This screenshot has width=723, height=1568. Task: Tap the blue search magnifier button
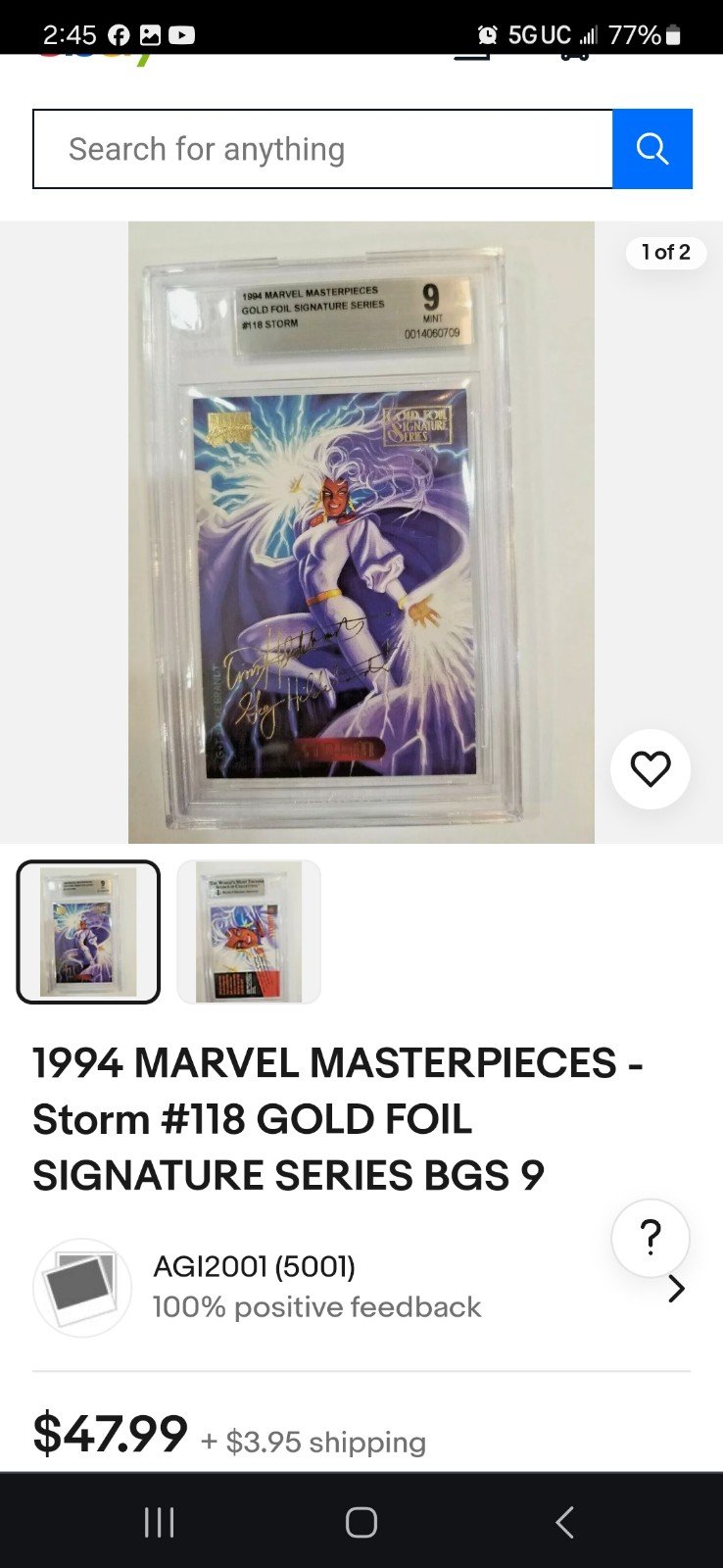652,149
